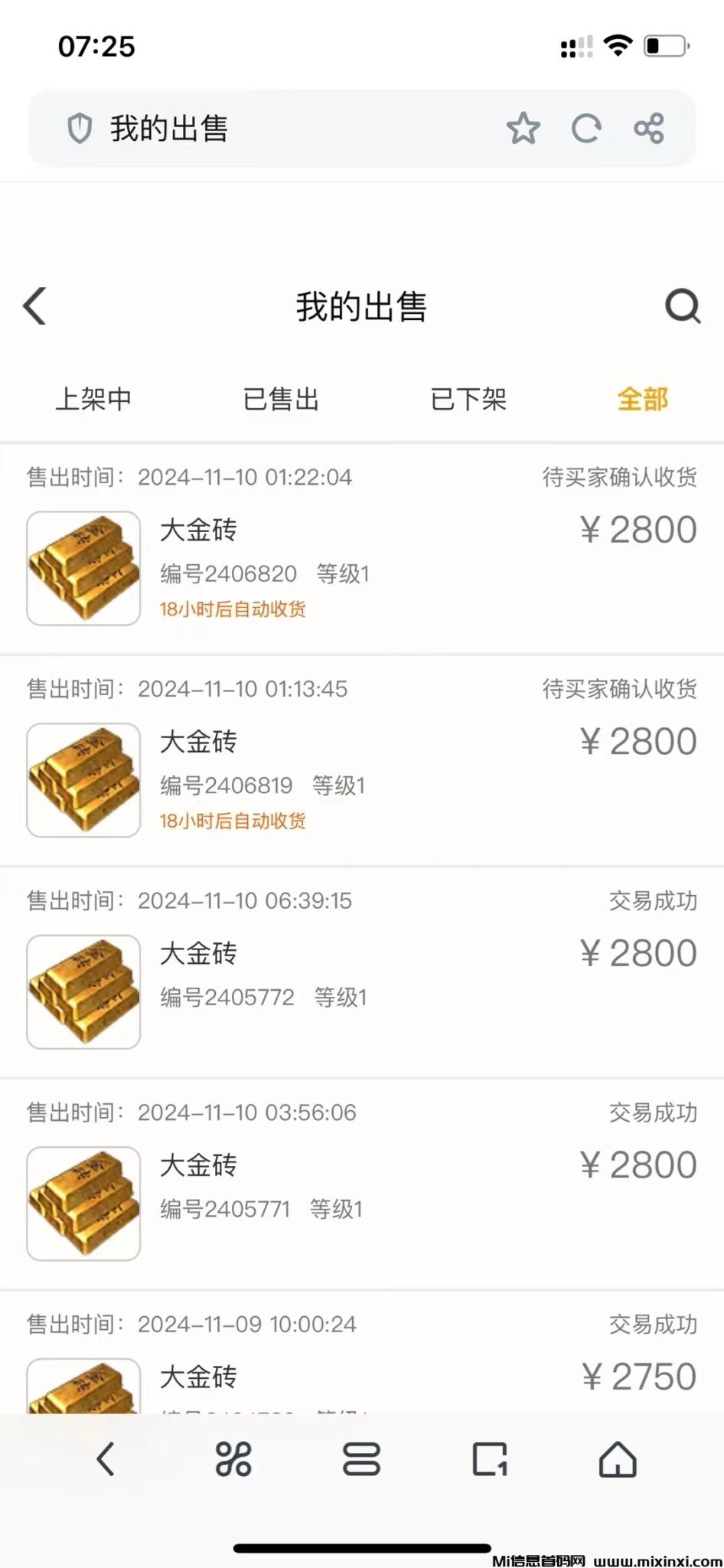Tap the refresh icon to reload the page
The width and height of the screenshot is (724, 1568).
coord(585,128)
